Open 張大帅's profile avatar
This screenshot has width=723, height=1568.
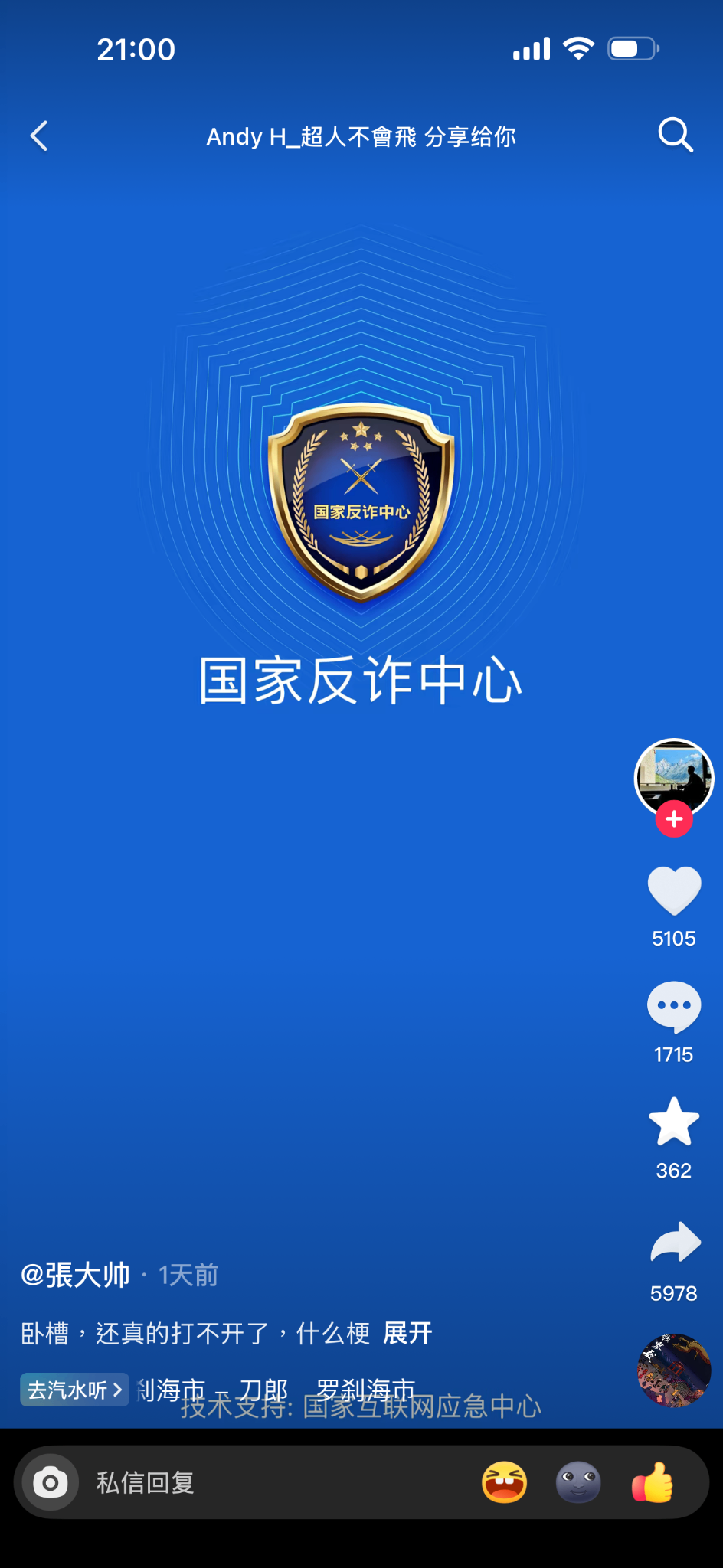coord(673,776)
